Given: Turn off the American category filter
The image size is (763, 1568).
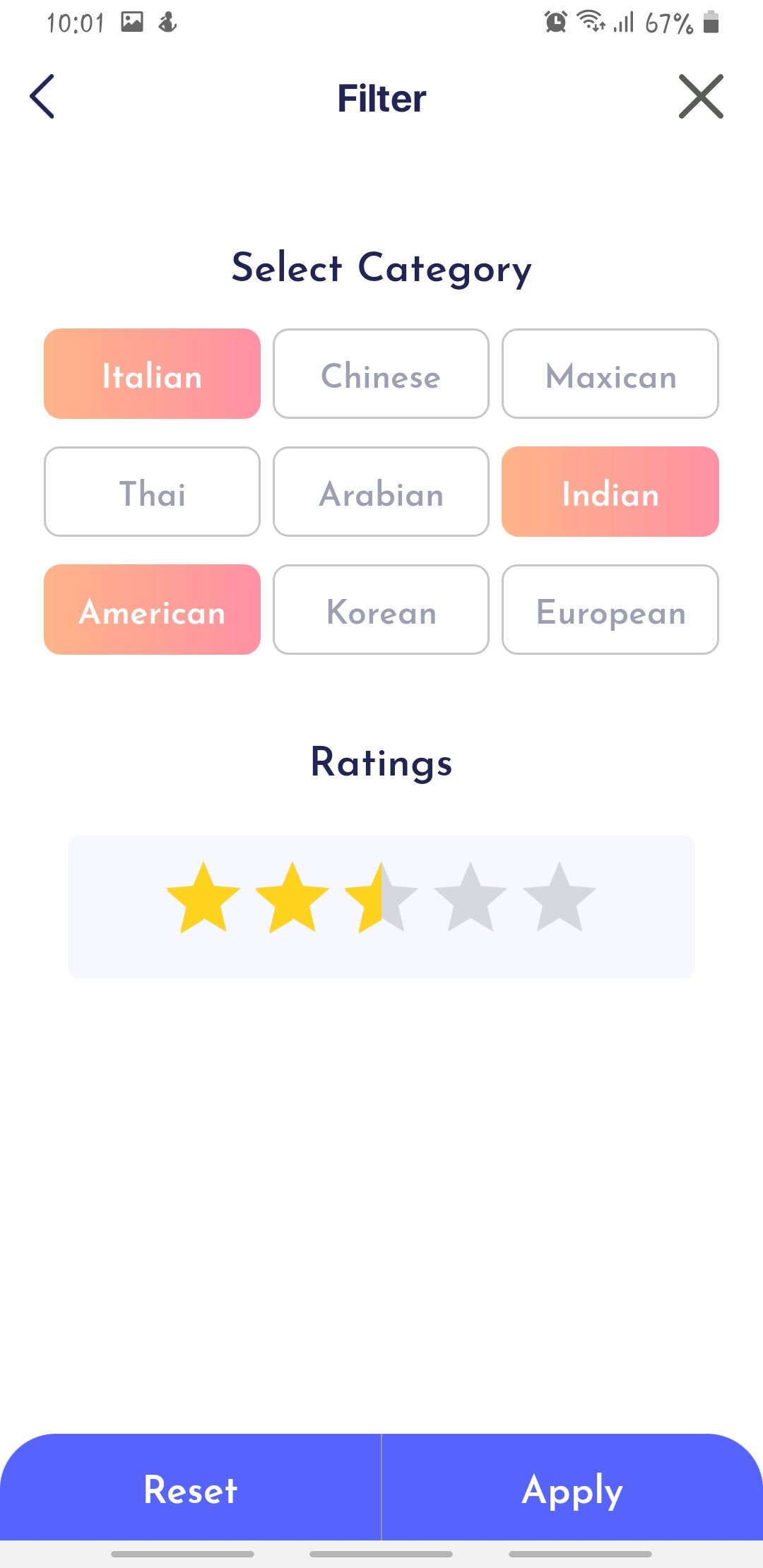Looking at the screenshot, I should point(152,610).
